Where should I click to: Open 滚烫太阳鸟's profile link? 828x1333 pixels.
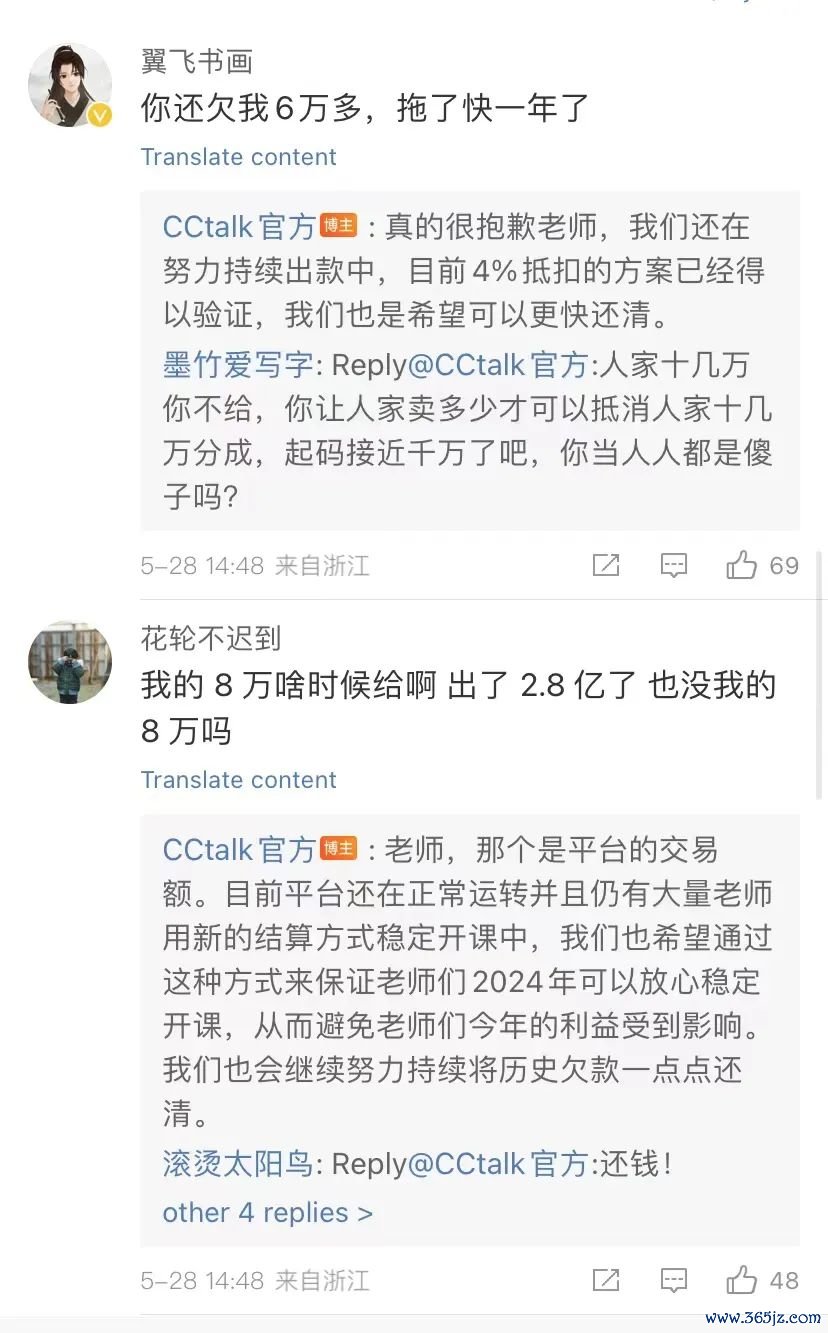point(238,1164)
